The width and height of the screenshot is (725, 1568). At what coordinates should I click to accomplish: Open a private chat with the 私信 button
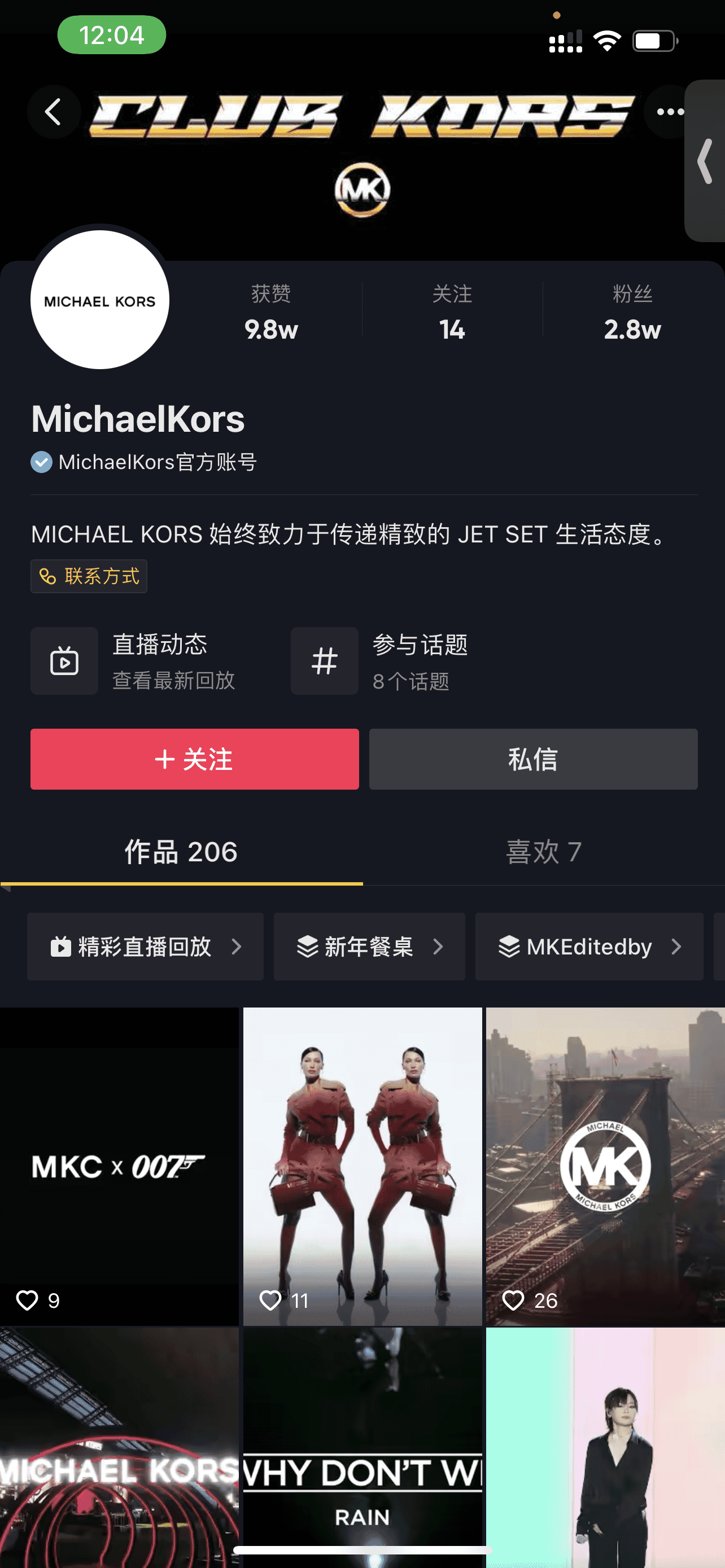pyautogui.click(x=532, y=759)
